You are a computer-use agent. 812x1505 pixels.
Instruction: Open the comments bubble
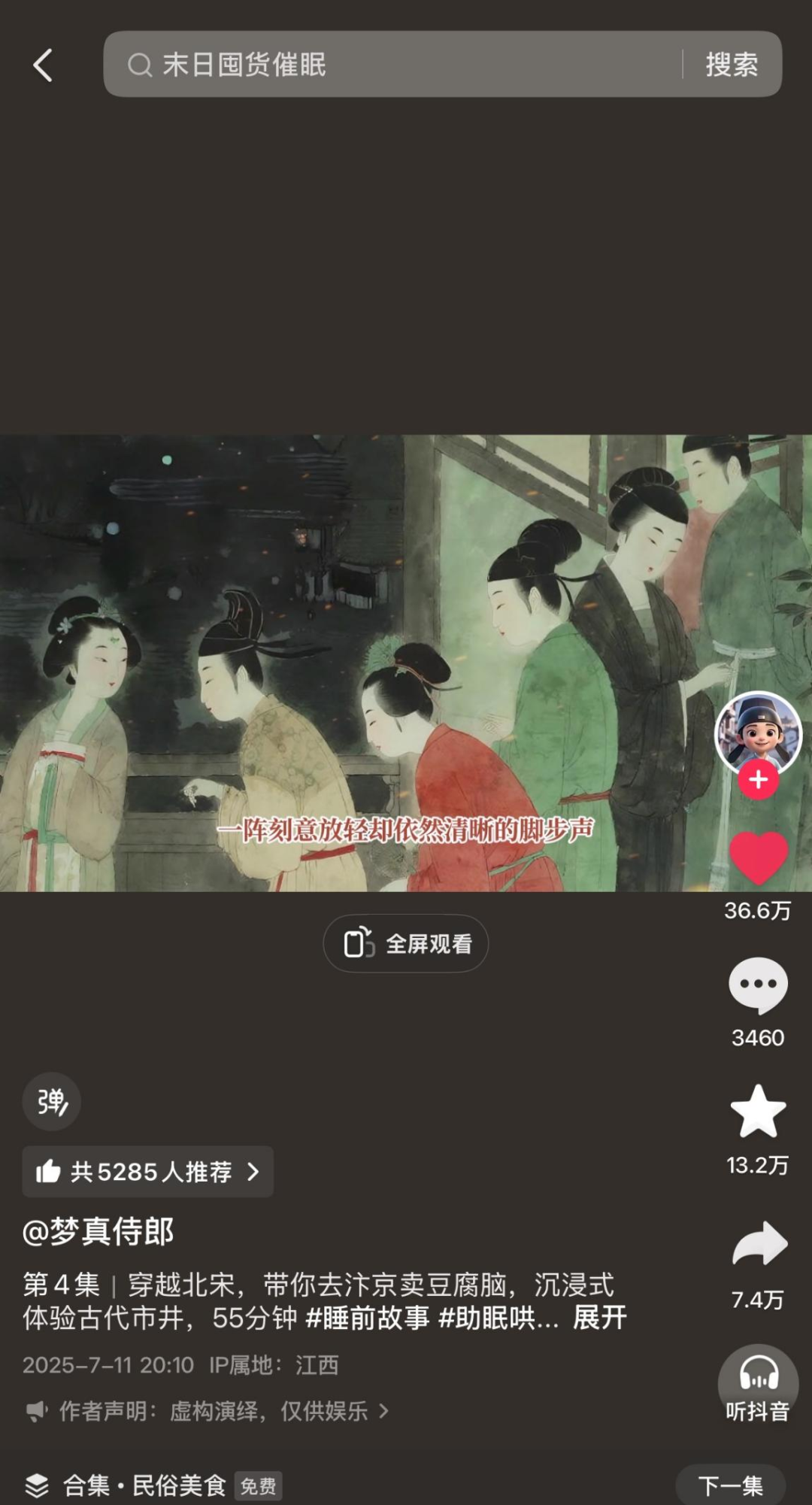[x=758, y=985]
